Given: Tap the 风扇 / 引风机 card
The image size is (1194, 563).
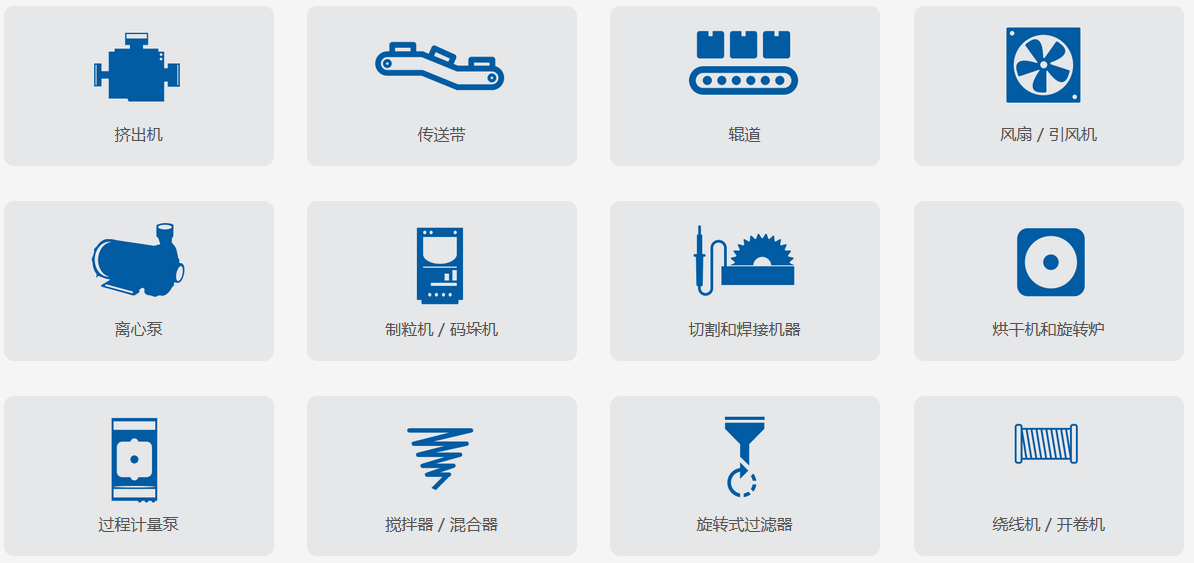Looking at the screenshot, I should pyautogui.click(x=1048, y=86).
